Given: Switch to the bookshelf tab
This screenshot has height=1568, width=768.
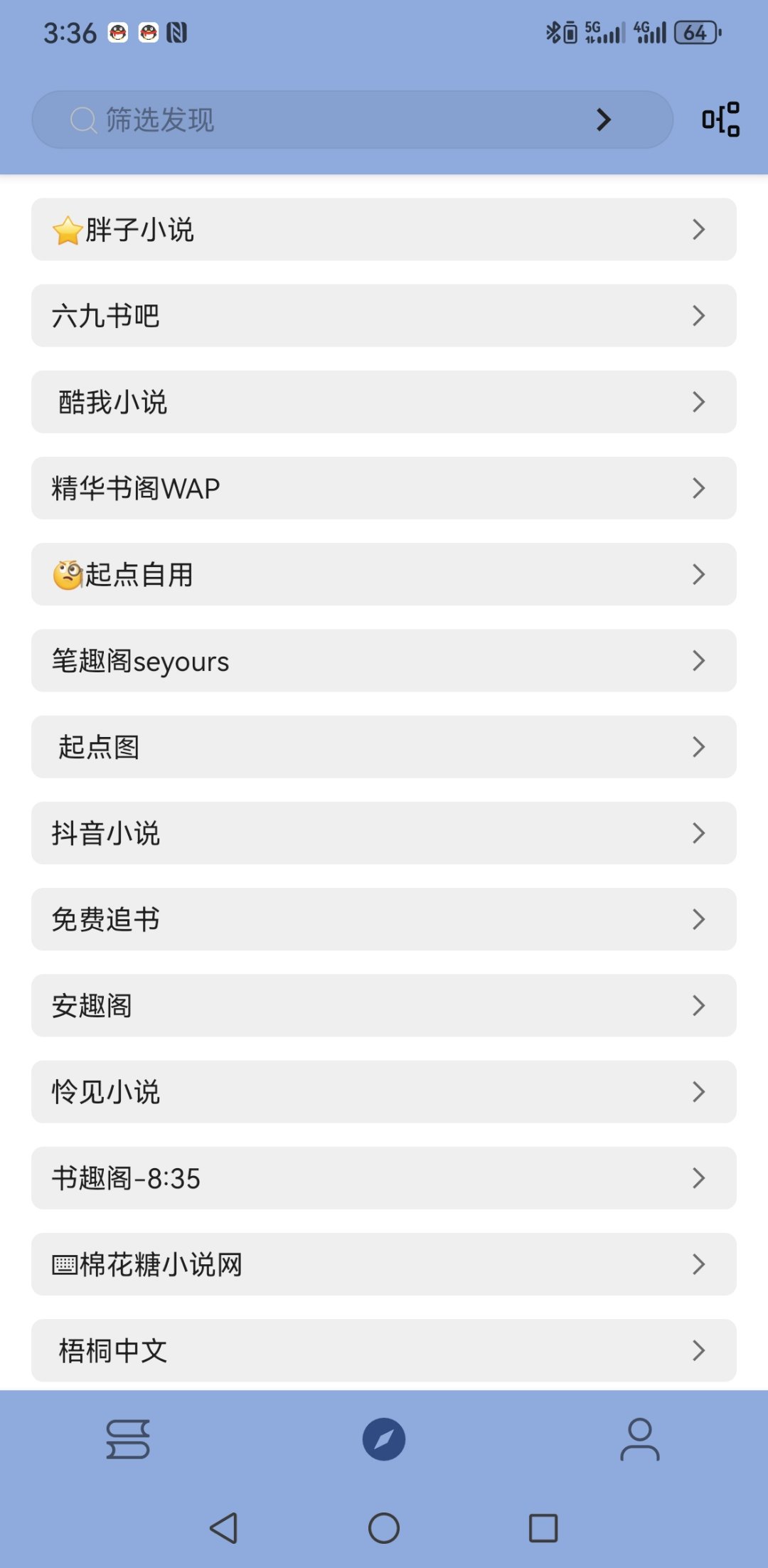Looking at the screenshot, I should tap(128, 1439).
